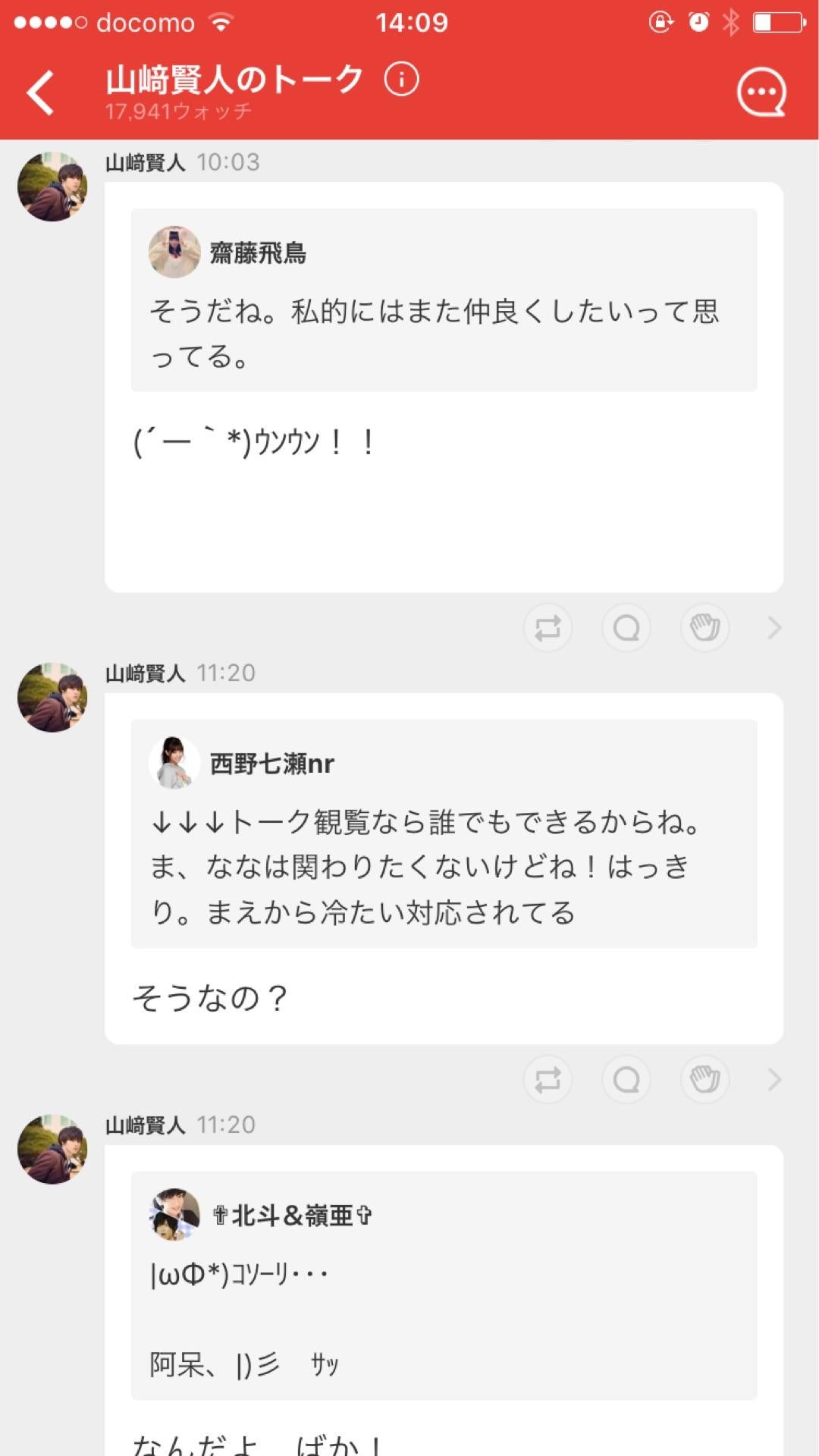
Task: Clap for the 11:20 post
Action: coord(704,1080)
